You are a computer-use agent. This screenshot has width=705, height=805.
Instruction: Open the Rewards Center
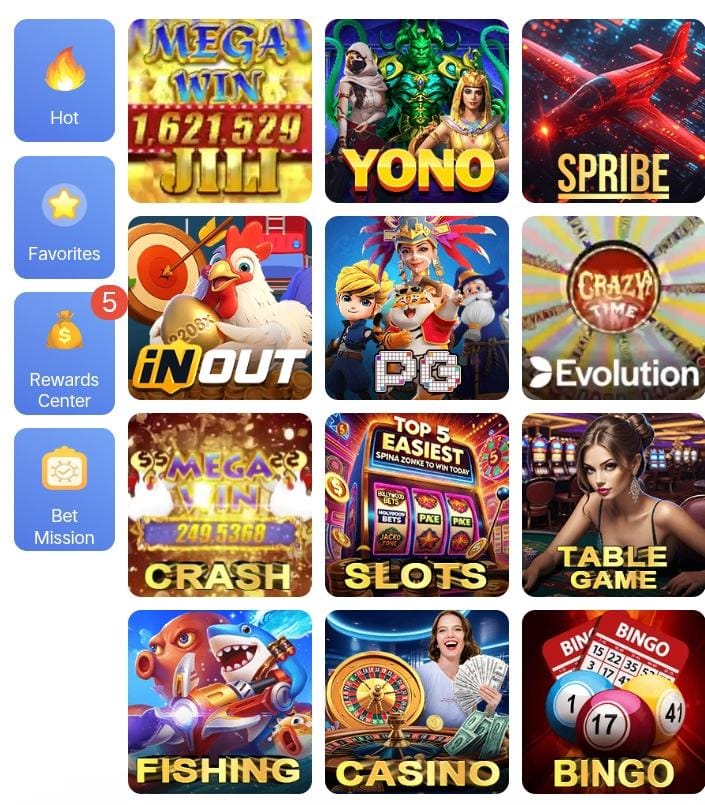[64, 353]
